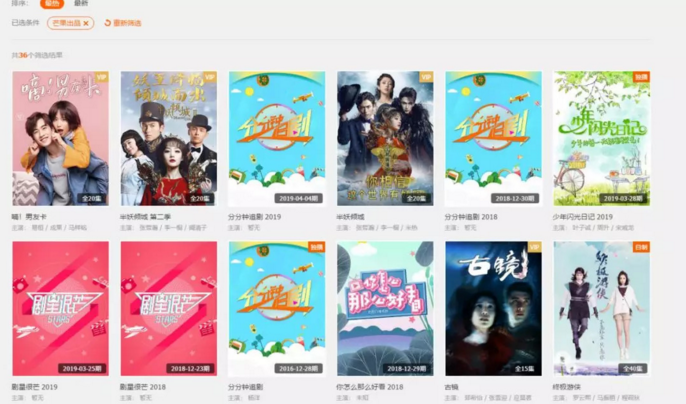Viewport: 686px width, 404px height.
Task: Remove the 芒果出品 filter chip
Action: (86, 22)
